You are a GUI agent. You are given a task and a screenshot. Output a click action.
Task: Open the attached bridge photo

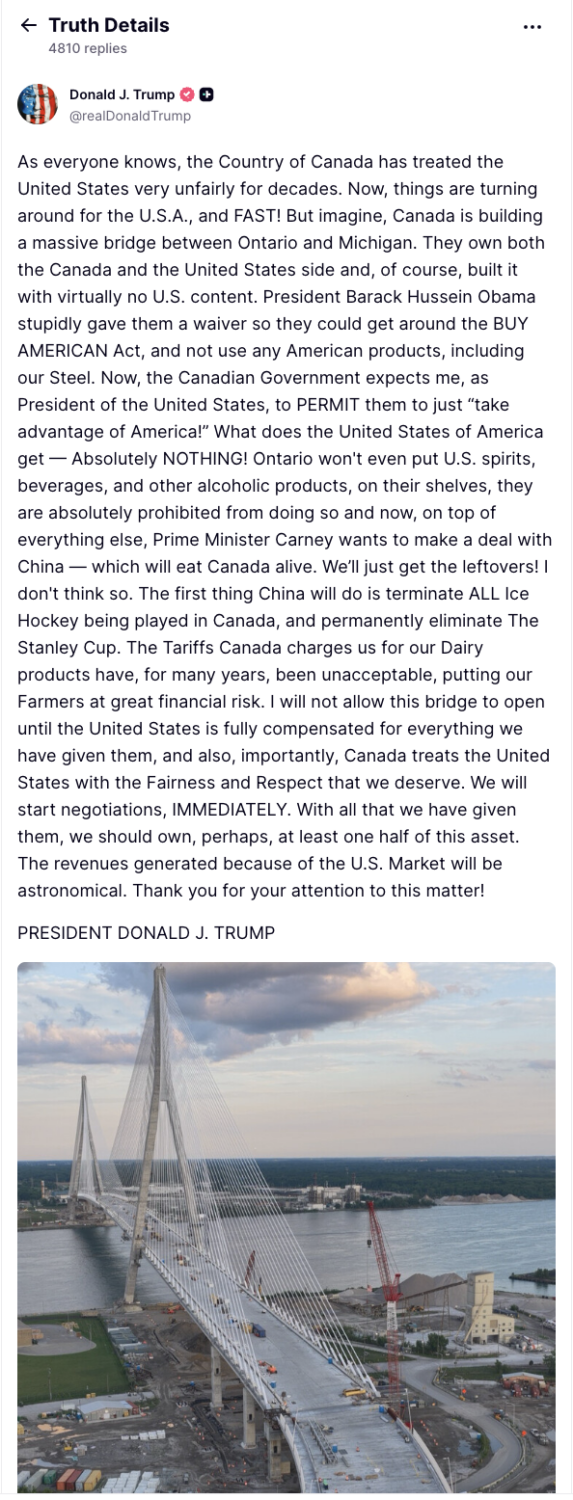tap(286, 1228)
